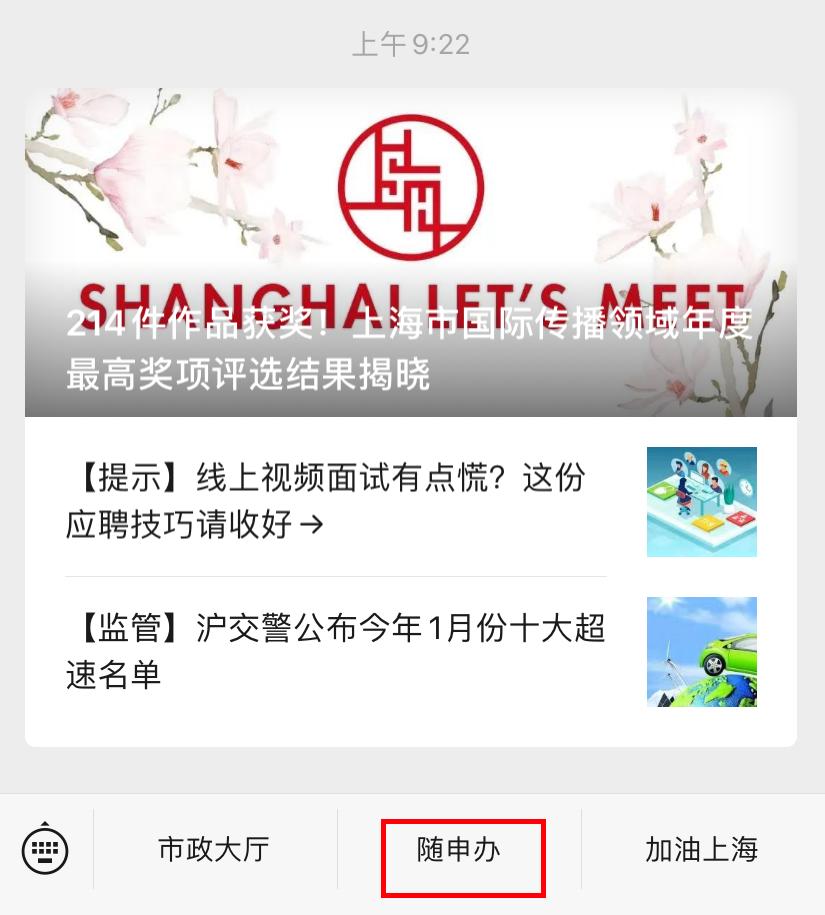Tap the green car illustration thumbnail
The image size is (825, 915).
click(701, 650)
